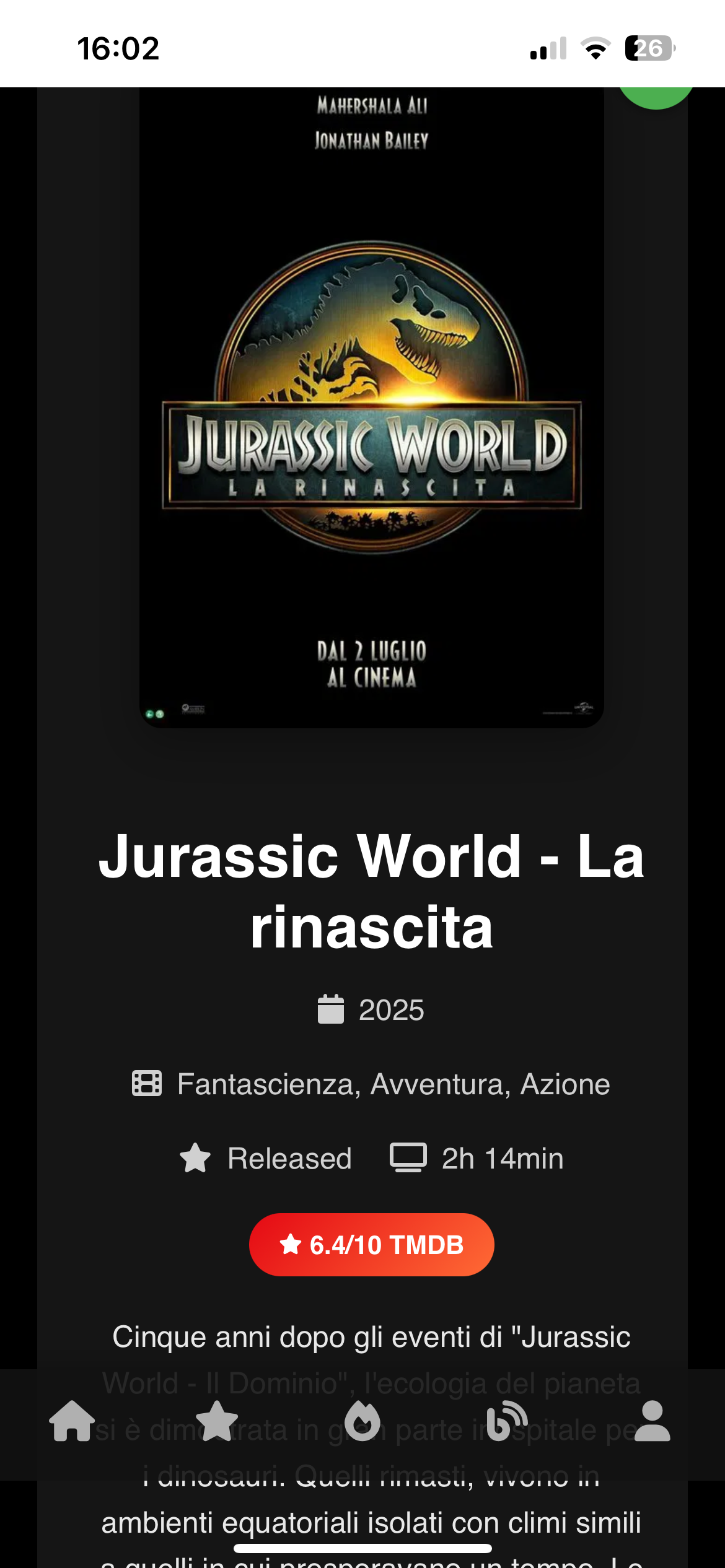The width and height of the screenshot is (725, 1568).
Task: Open the favorites star tab
Action: pos(217,1421)
